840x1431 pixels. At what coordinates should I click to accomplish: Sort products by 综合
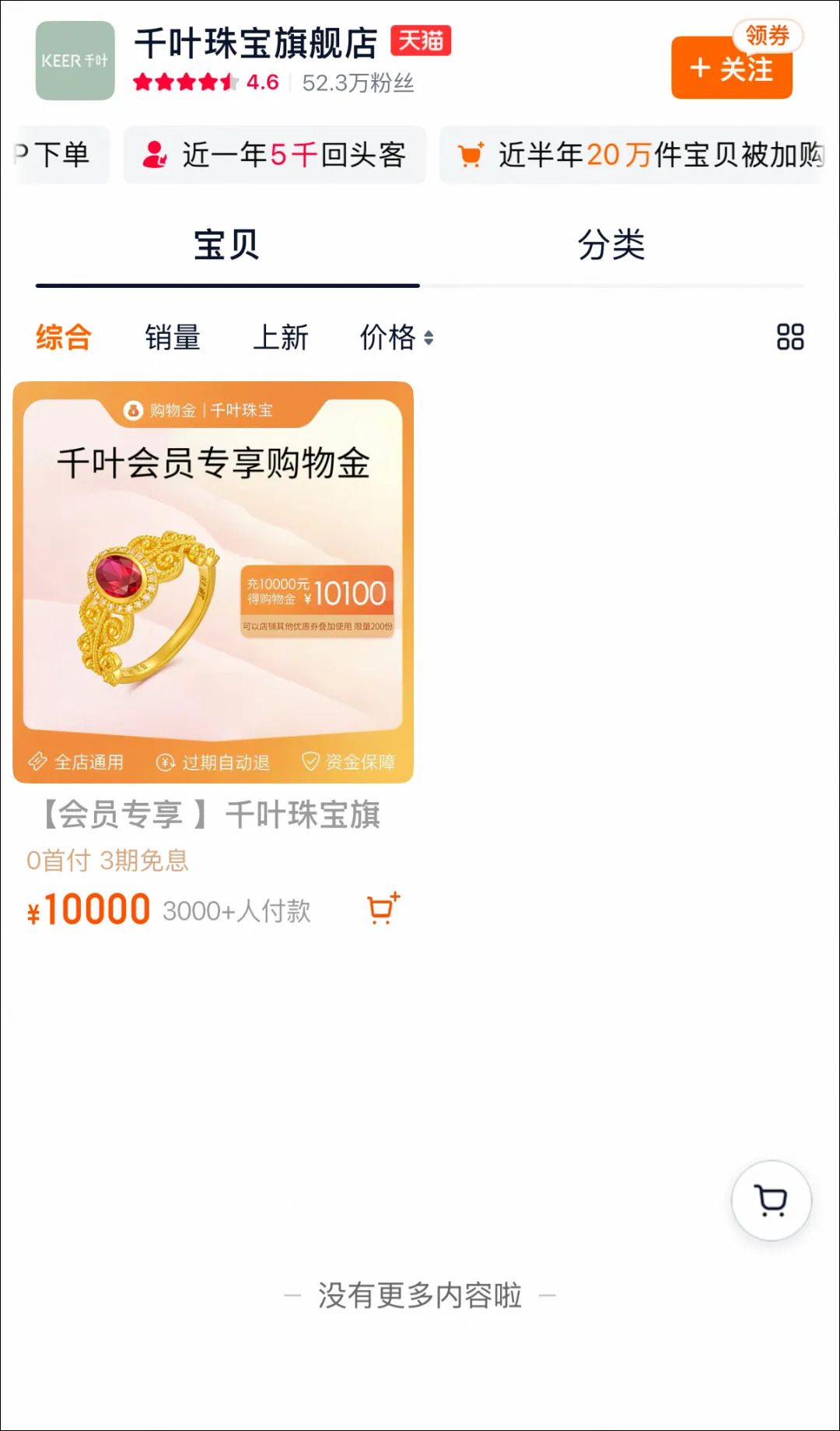tap(64, 338)
